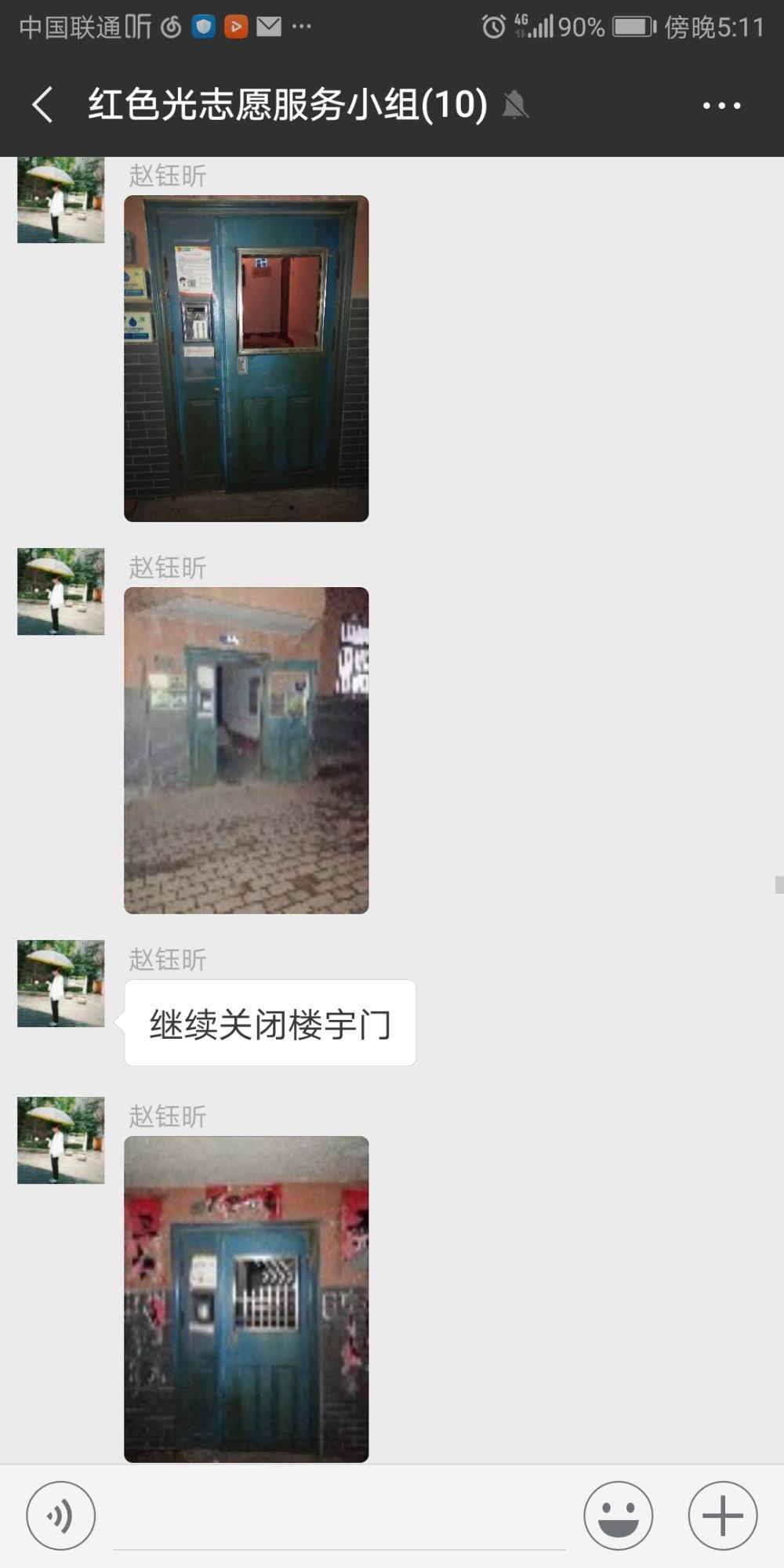The height and width of the screenshot is (1568, 784).
Task: Open the group chat info menu
Action: [721, 105]
